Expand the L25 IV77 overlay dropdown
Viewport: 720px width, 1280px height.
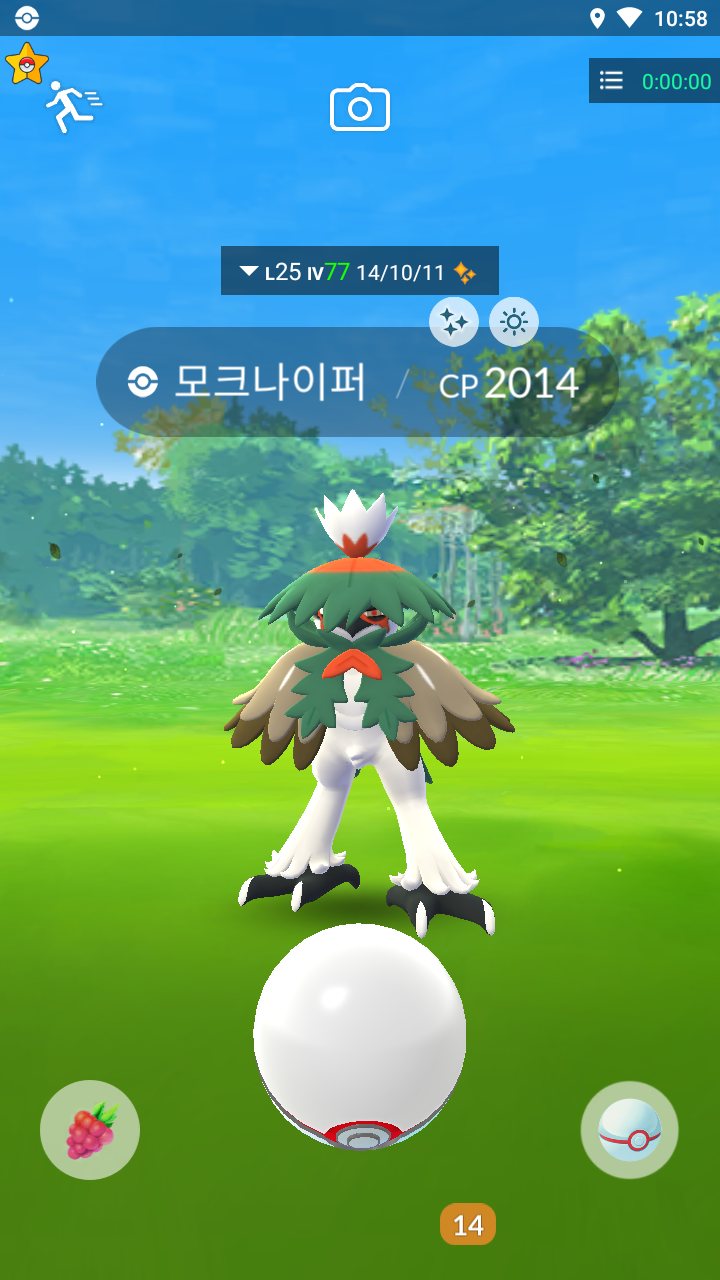tap(249, 271)
